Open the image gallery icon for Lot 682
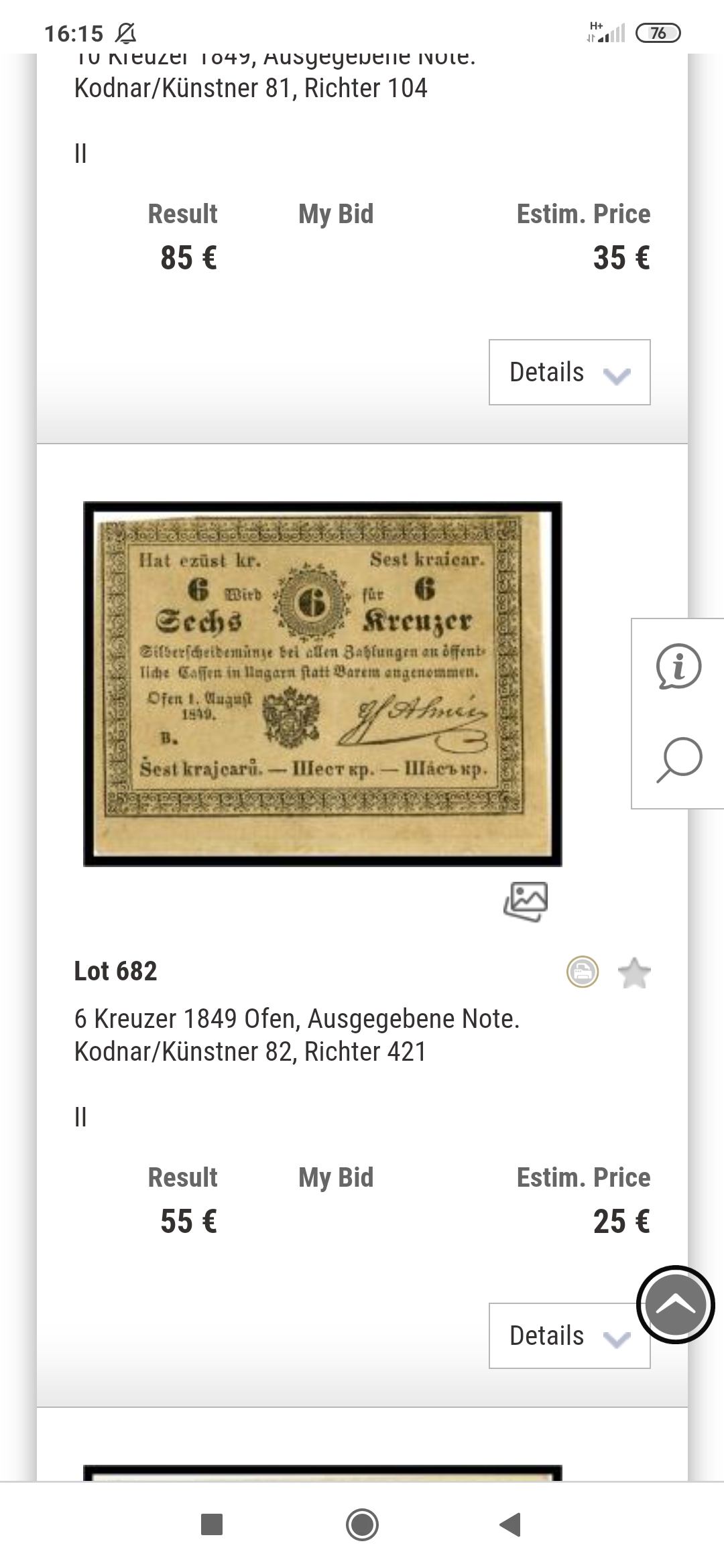 (526, 901)
